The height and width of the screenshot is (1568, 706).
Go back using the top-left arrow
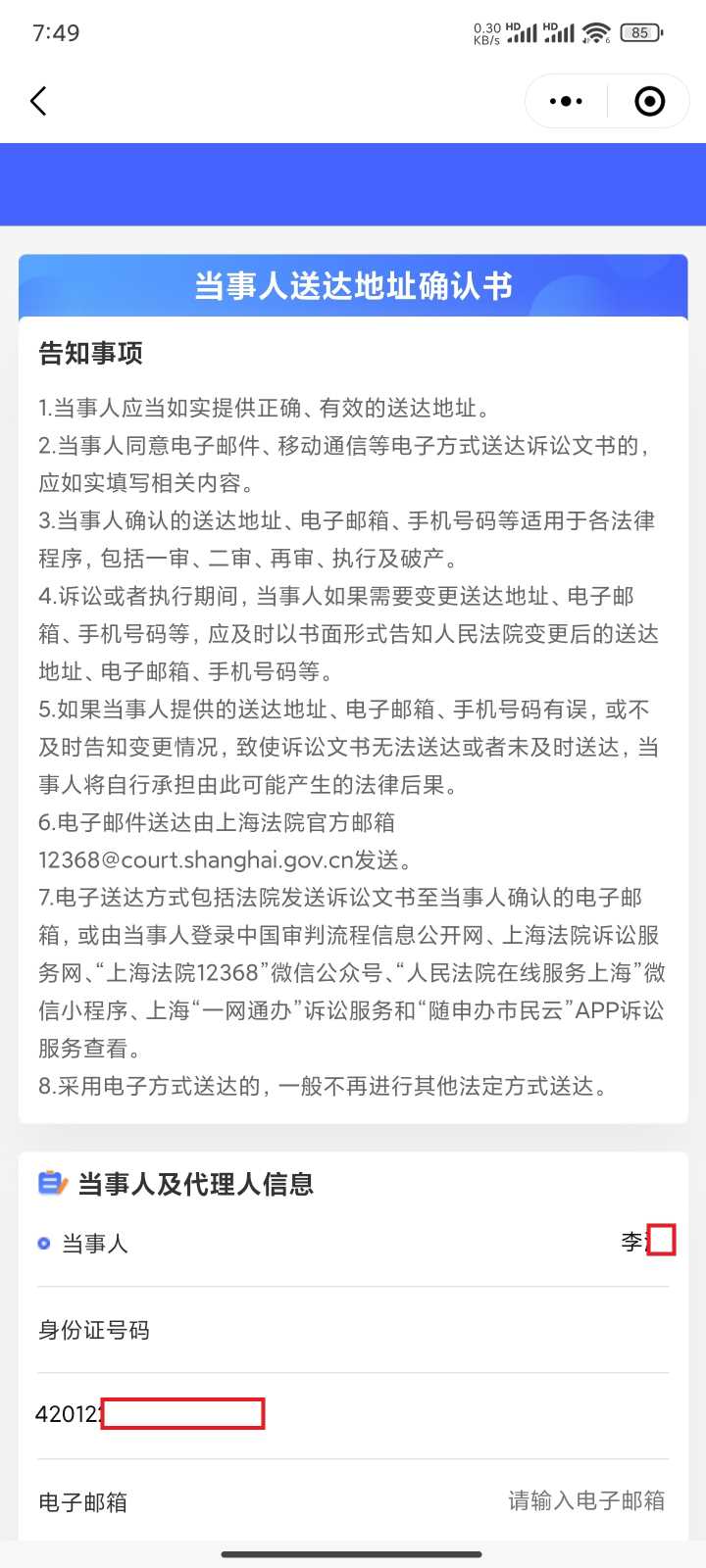(x=38, y=101)
